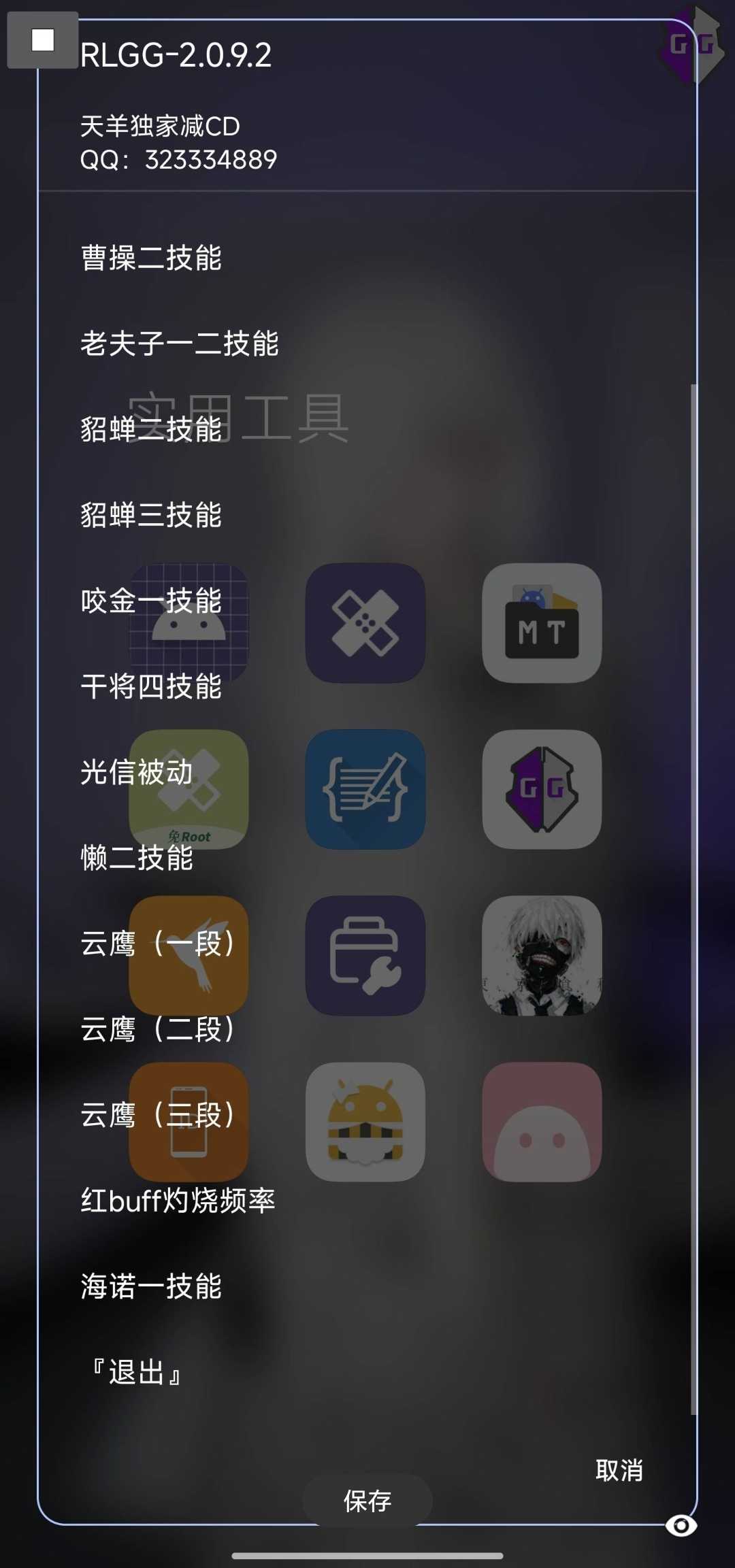Screen dimensions: 735x1568
Task: Select 干将四技能 entry
Action: tap(151, 686)
